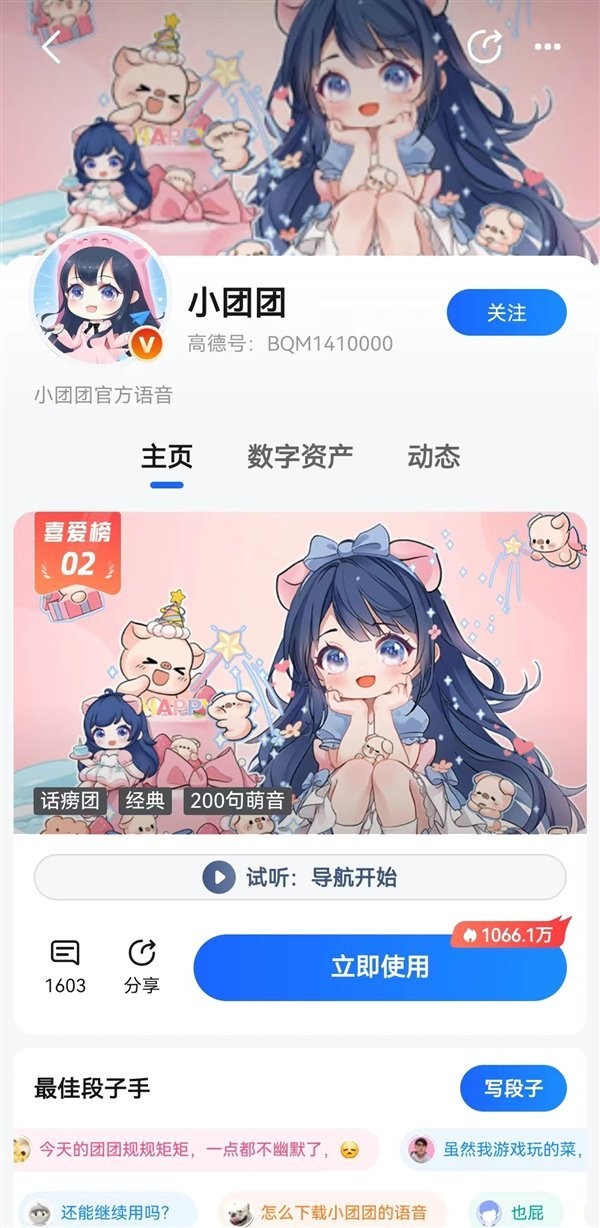Play the 试听: 导航开始 voice sample
This screenshot has height=1228, width=600.
(300, 878)
